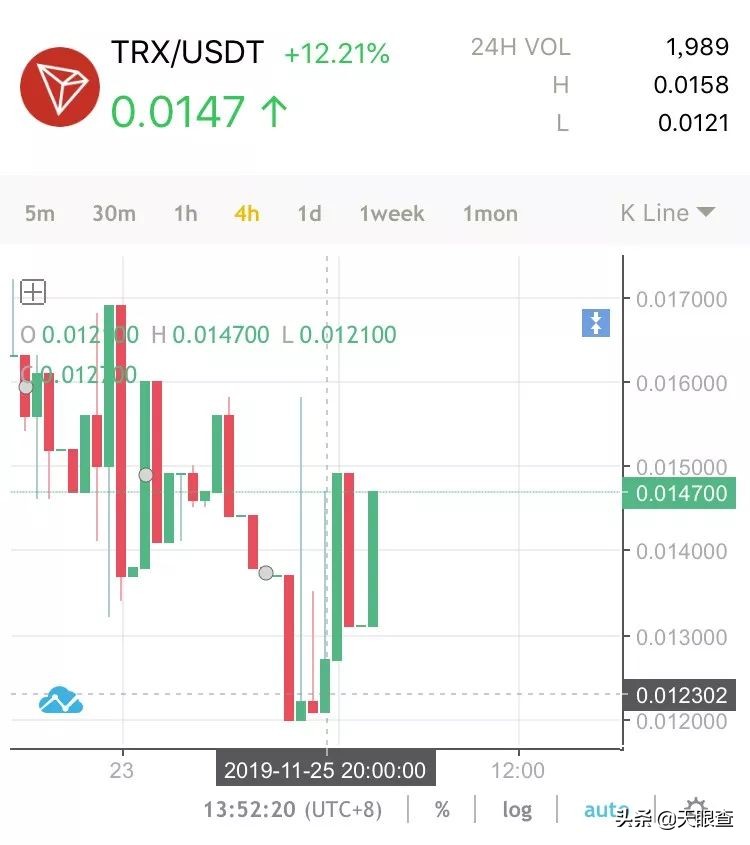This screenshot has width=750, height=845.
Task: Open the K Line dropdown
Action: [x=667, y=212]
